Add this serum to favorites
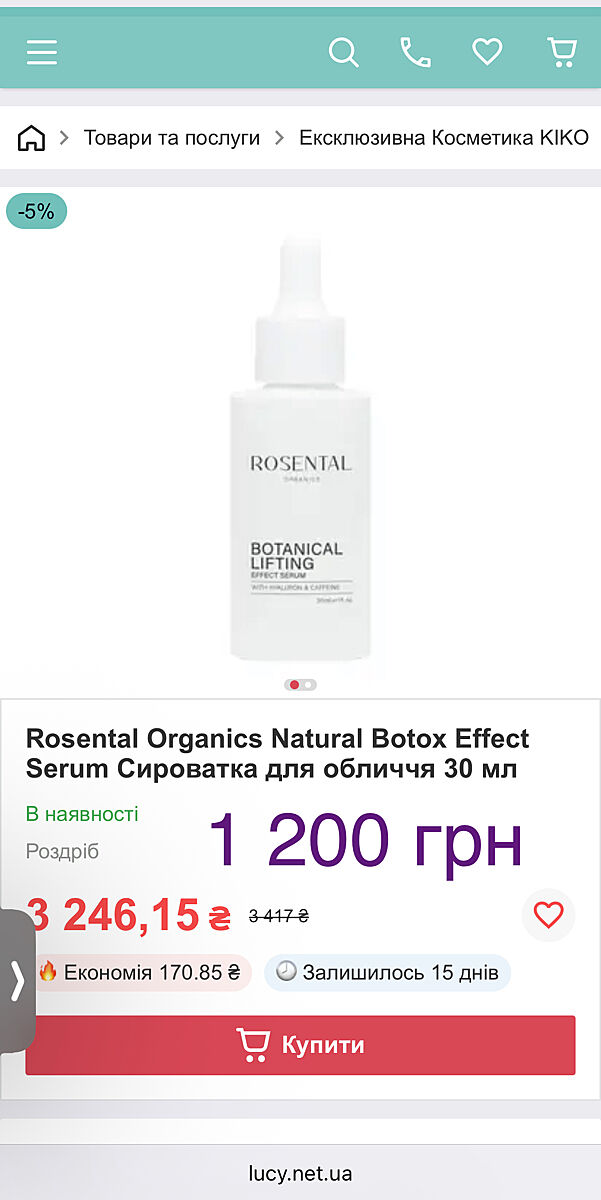Image resolution: width=601 pixels, height=1200 pixels. tap(548, 914)
